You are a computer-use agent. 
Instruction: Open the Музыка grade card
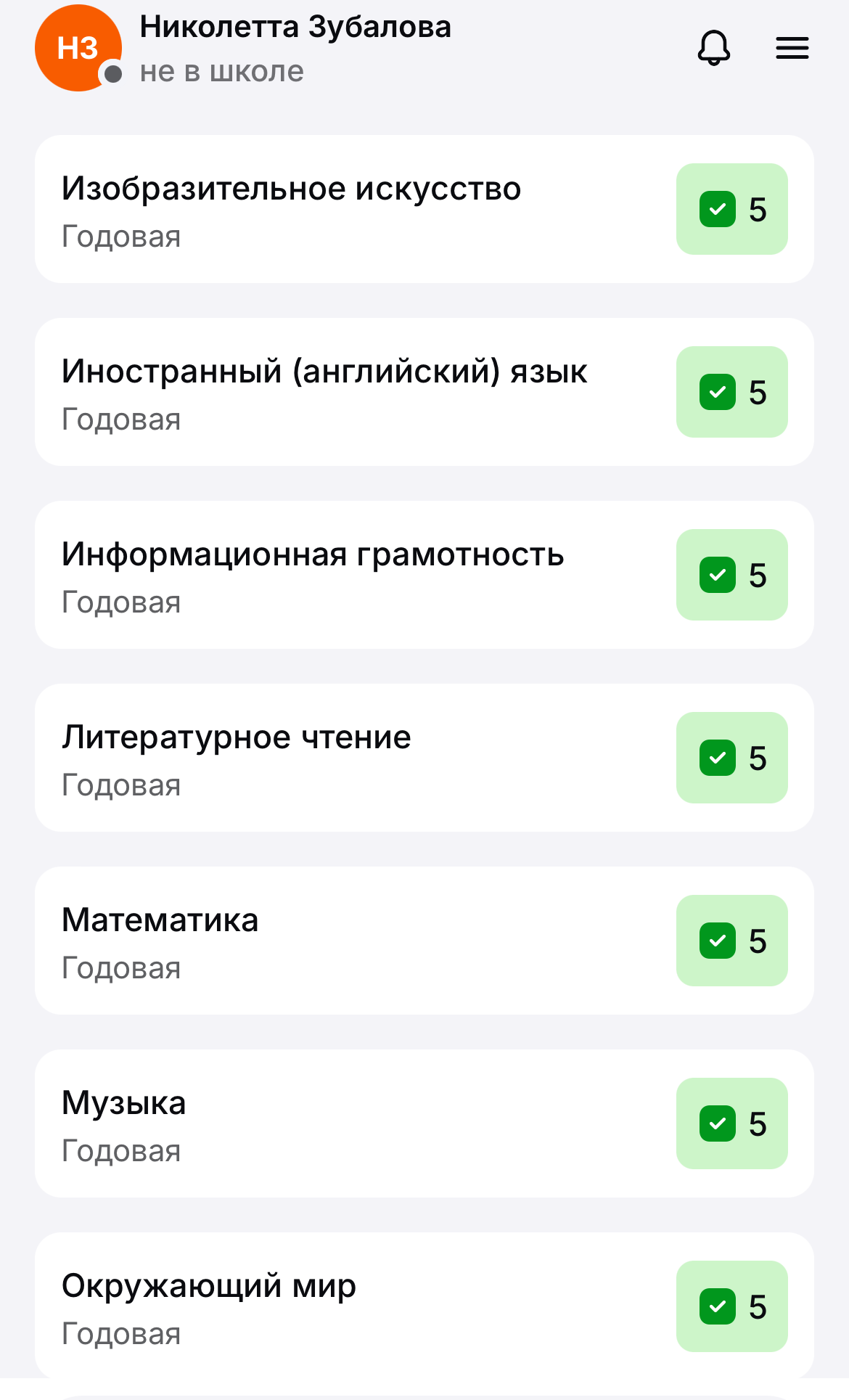(x=424, y=1123)
